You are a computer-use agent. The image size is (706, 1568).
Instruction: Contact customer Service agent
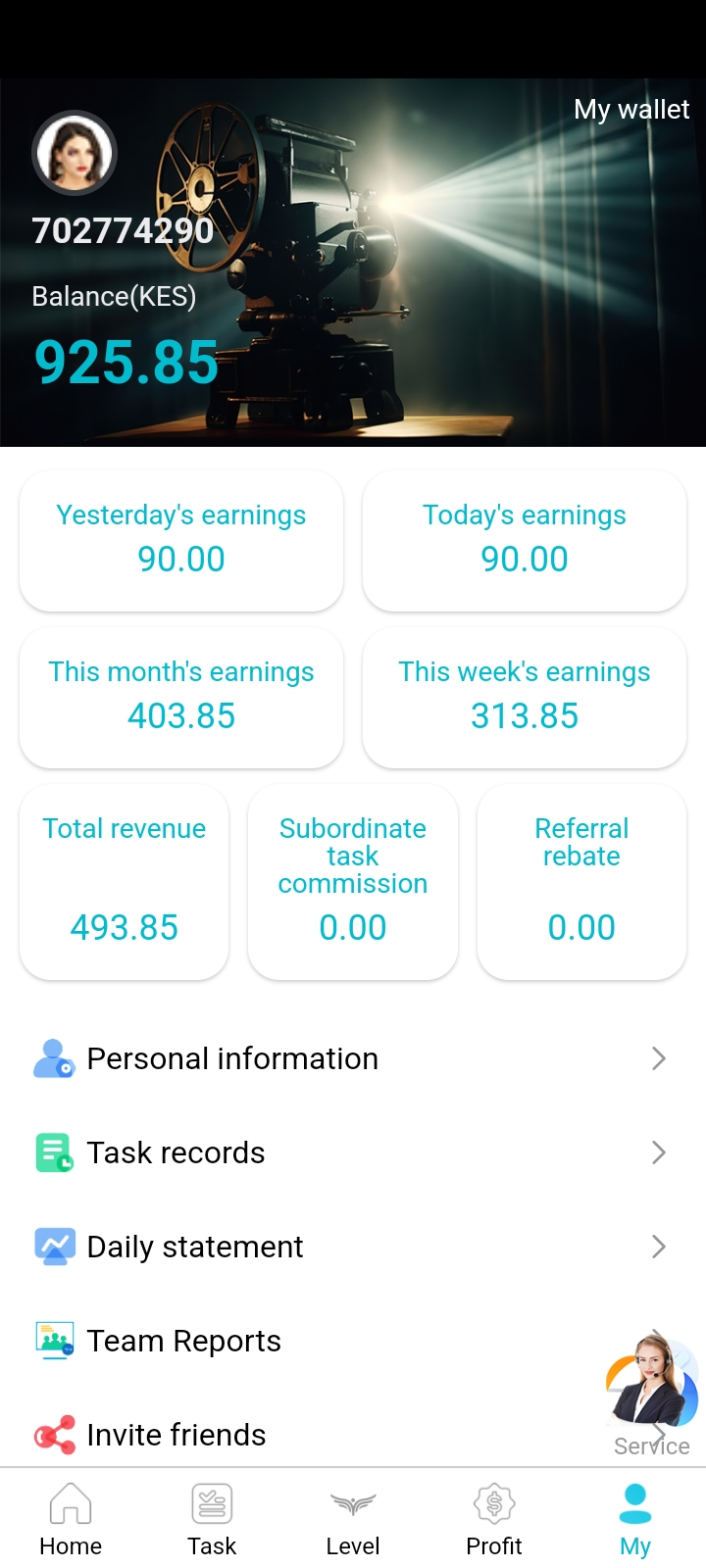(x=652, y=1392)
